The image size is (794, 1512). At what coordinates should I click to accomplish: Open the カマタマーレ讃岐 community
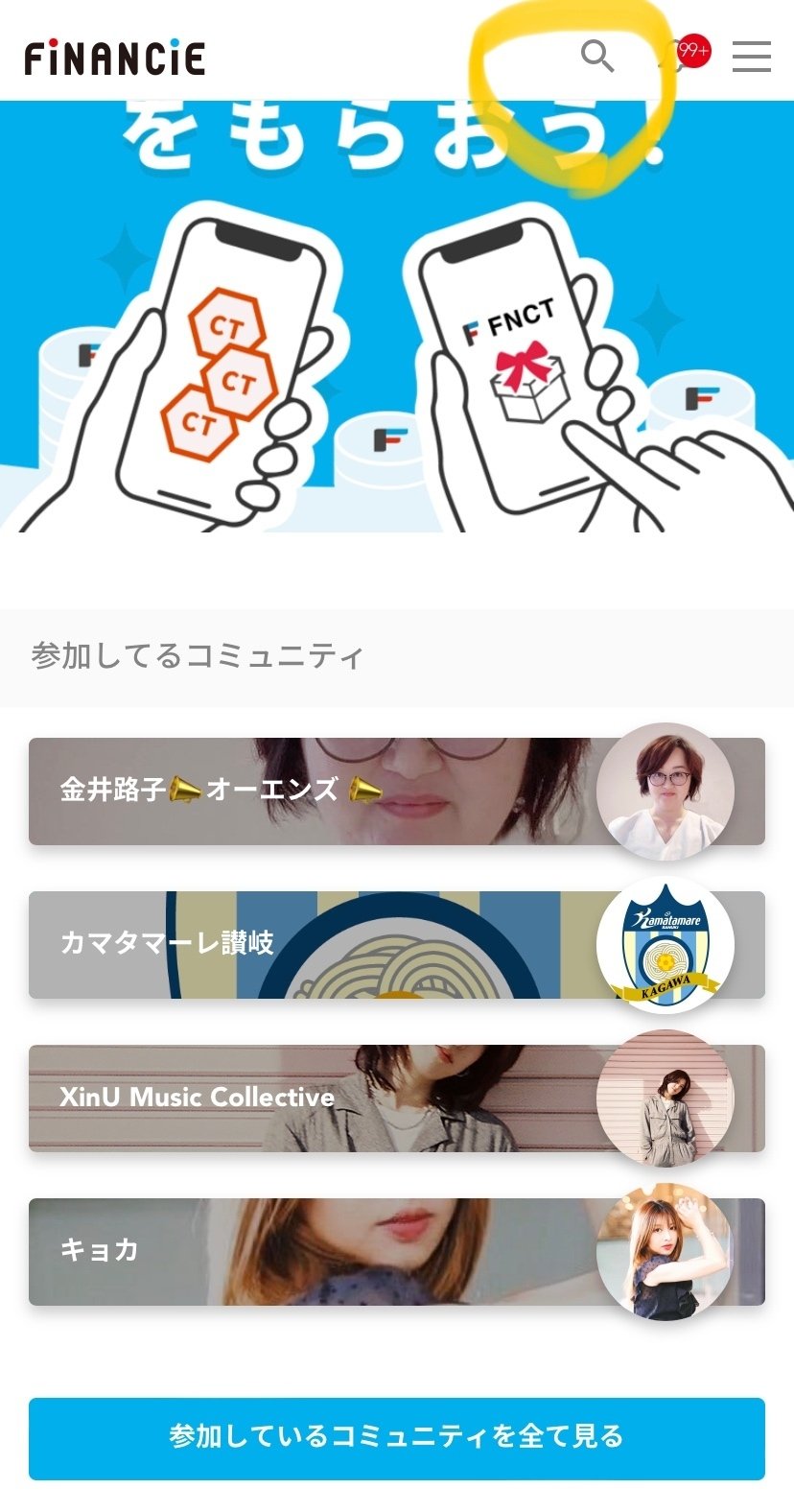pos(397,945)
